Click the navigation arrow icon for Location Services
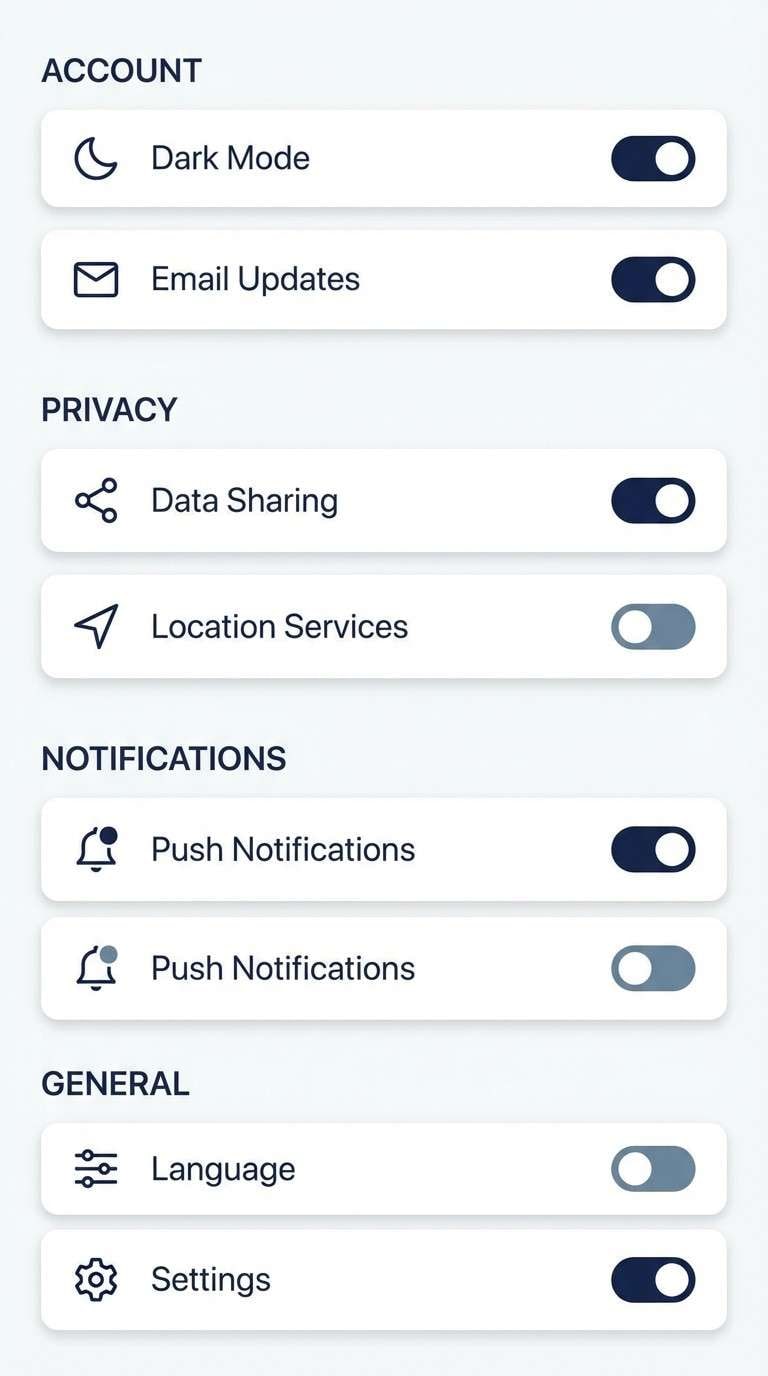 click(x=95, y=627)
